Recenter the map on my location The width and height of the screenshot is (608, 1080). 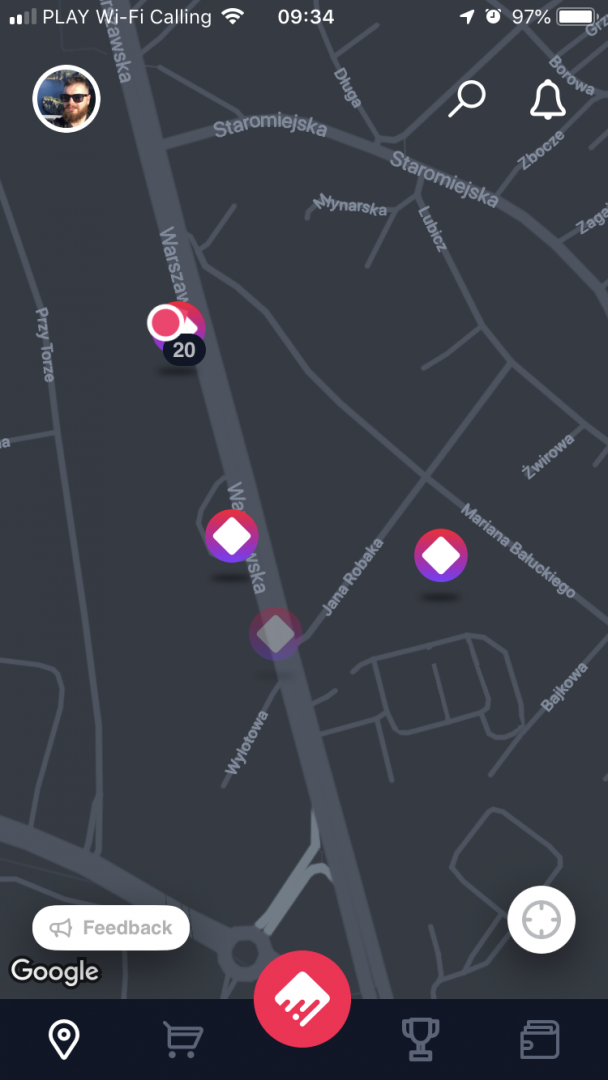pyautogui.click(x=541, y=919)
